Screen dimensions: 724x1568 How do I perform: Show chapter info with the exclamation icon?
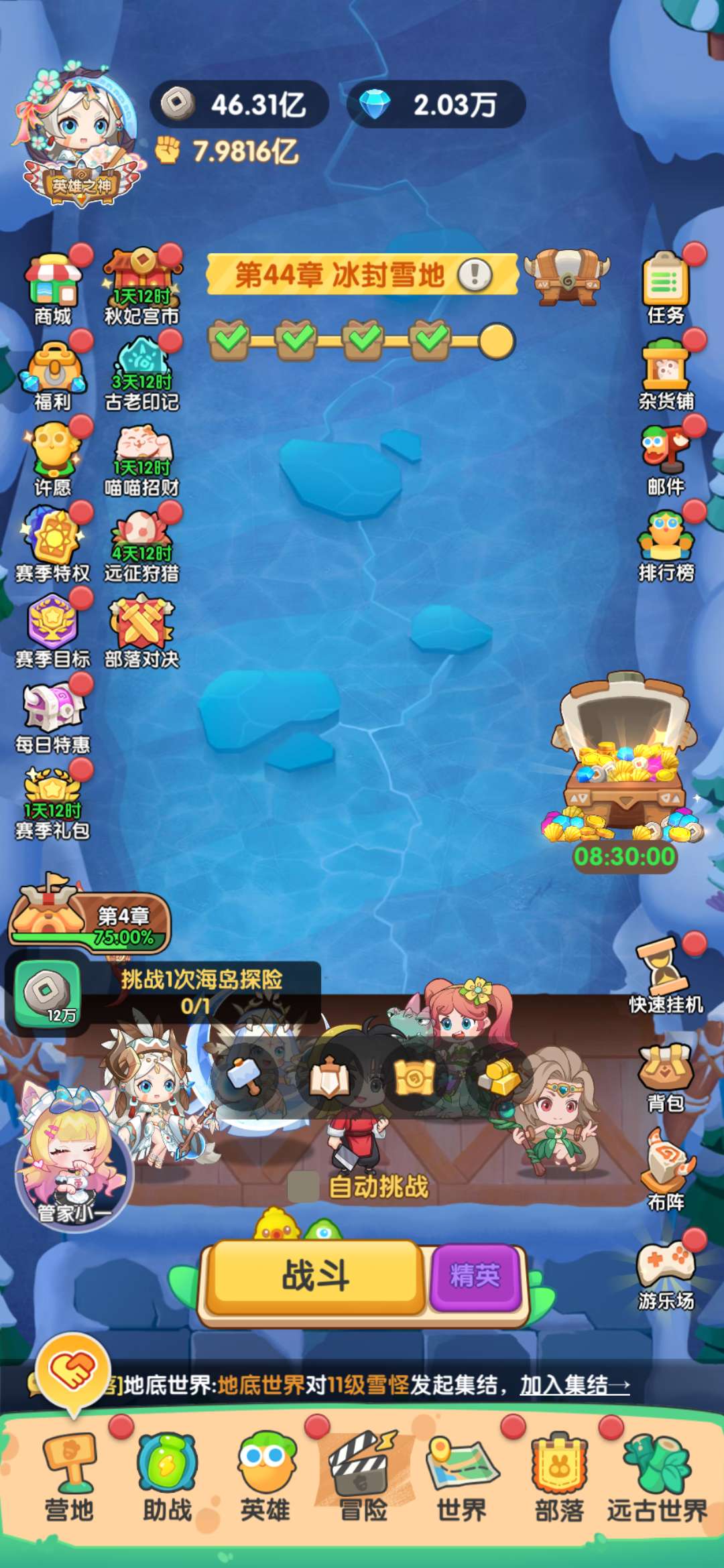coord(475,275)
